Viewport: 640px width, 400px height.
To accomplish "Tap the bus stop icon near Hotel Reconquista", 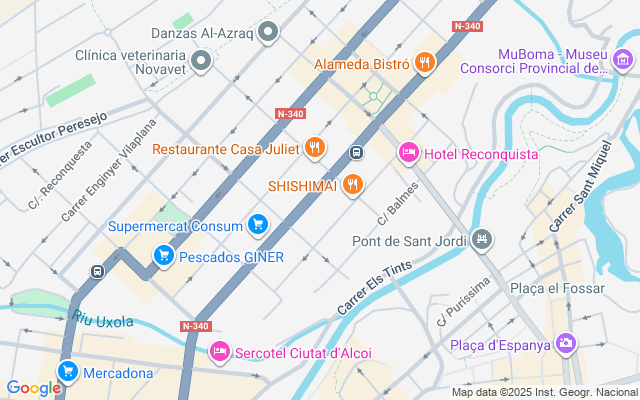I will click(x=356, y=153).
